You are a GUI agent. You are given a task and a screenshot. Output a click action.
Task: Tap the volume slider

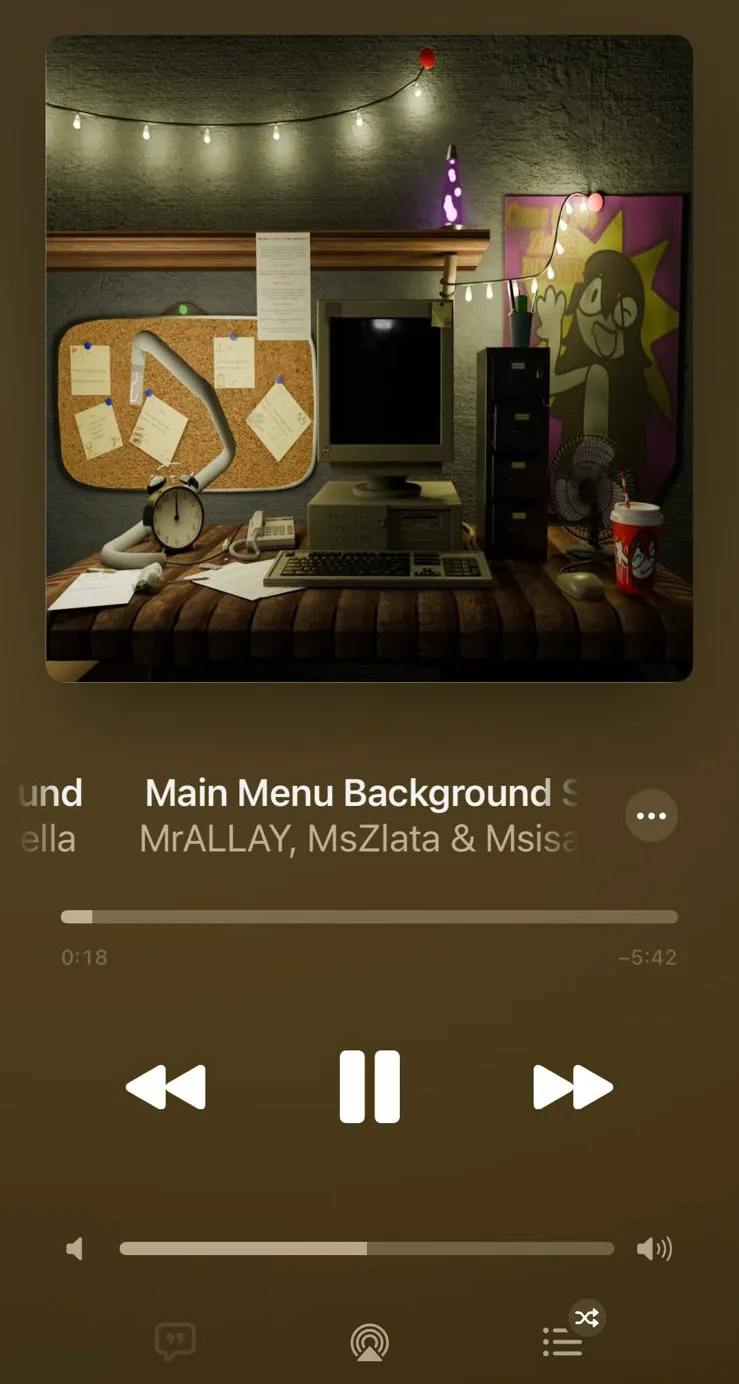click(367, 1248)
